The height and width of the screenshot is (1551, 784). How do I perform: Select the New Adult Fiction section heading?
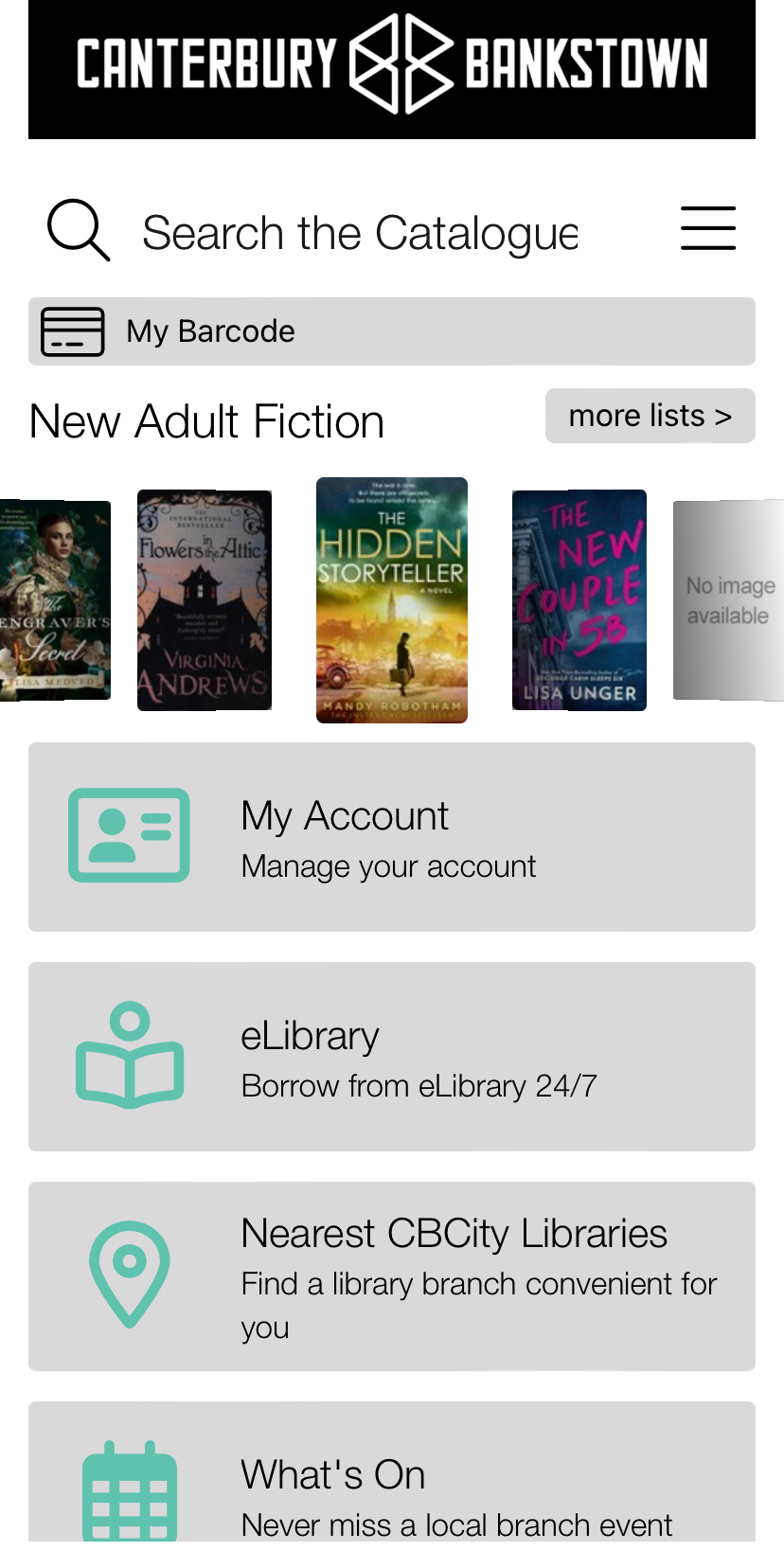point(206,420)
